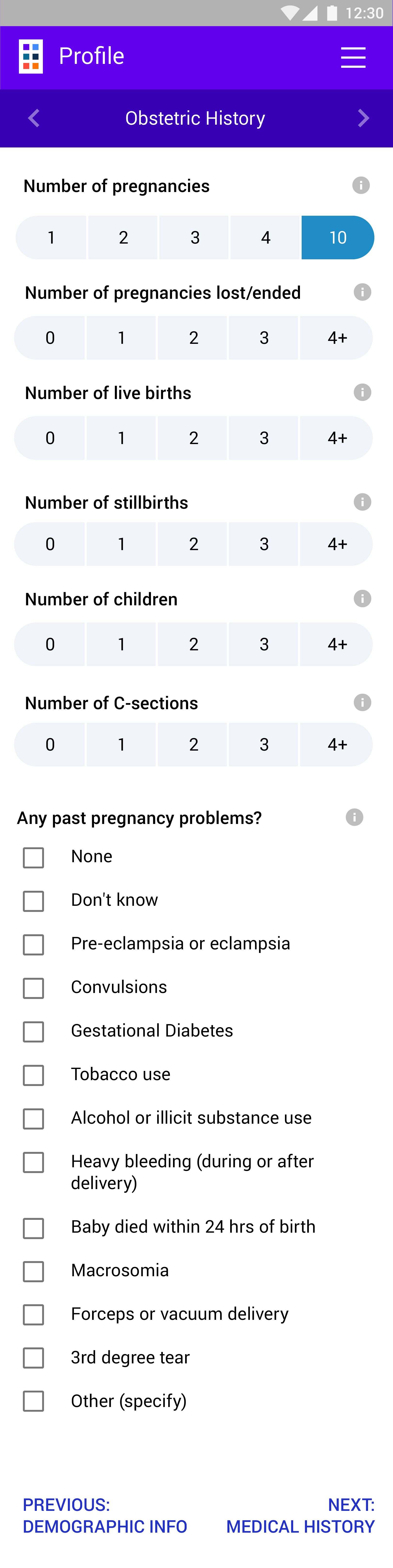393x1568 pixels.
Task: Select 4+ for pregnancies lost/ended
Action: click(336, 338)
